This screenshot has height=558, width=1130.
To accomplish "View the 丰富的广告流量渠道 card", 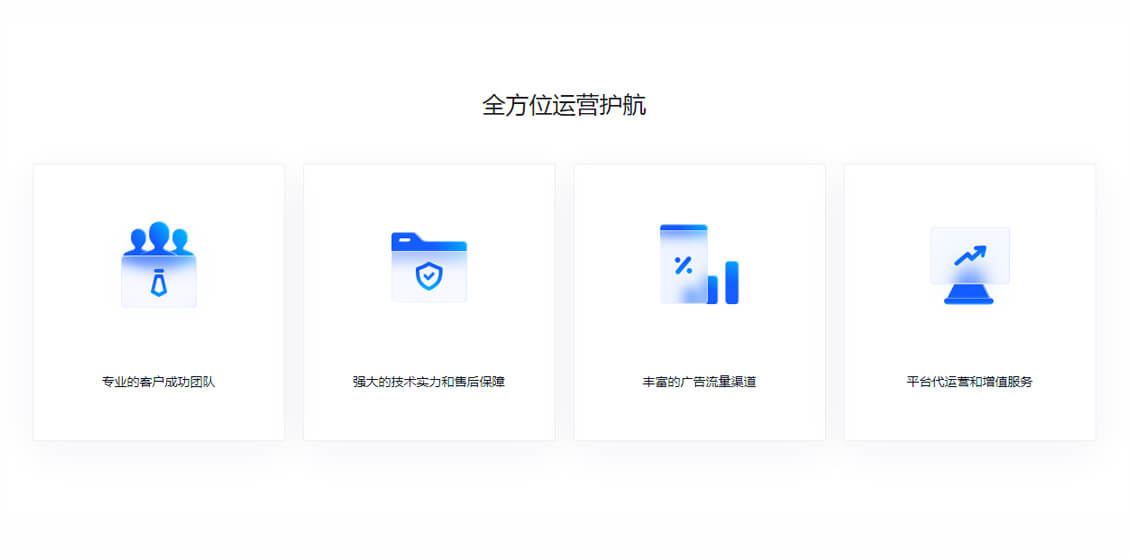I will (x=699, y=302).
